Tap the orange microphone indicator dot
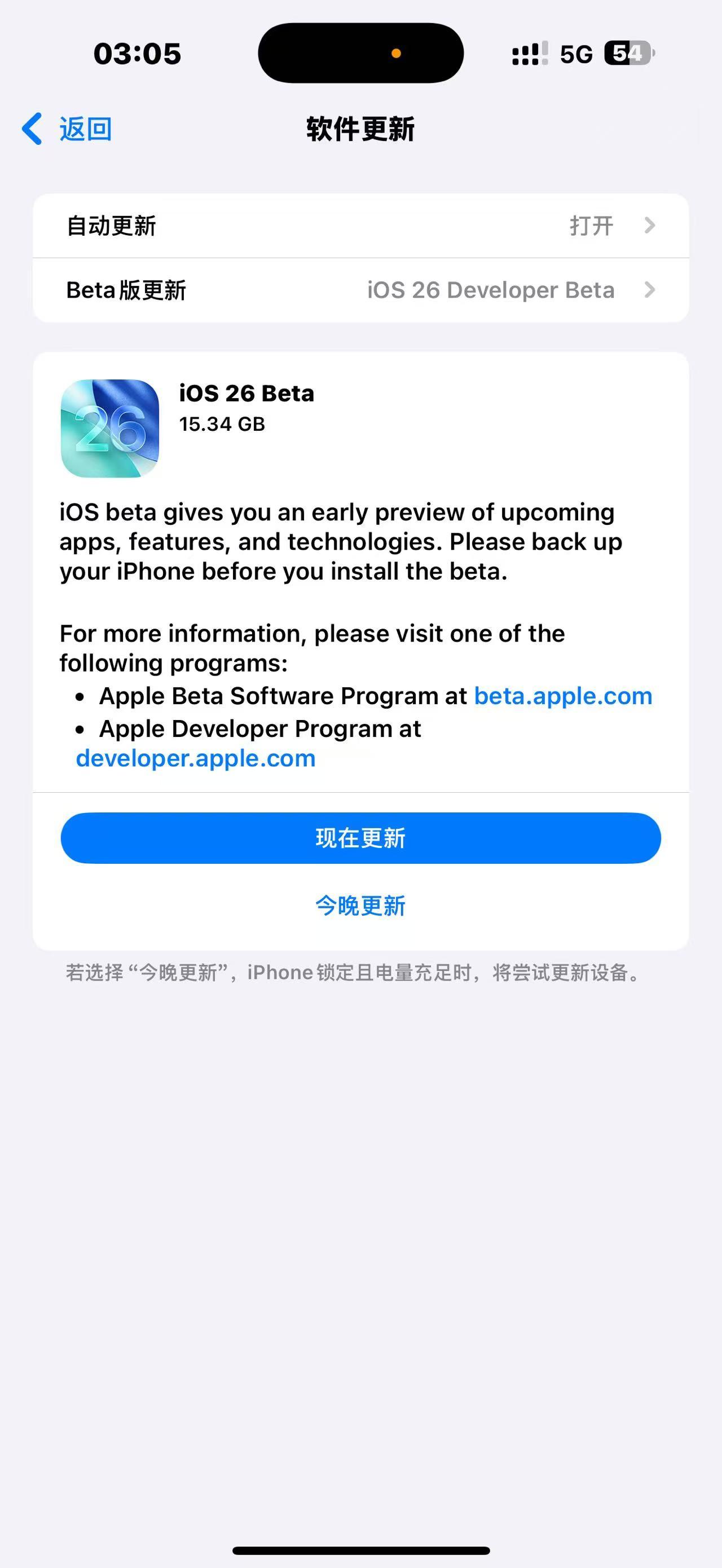The height and width of the screenshot is (1568, 722). tap(397, 53)
